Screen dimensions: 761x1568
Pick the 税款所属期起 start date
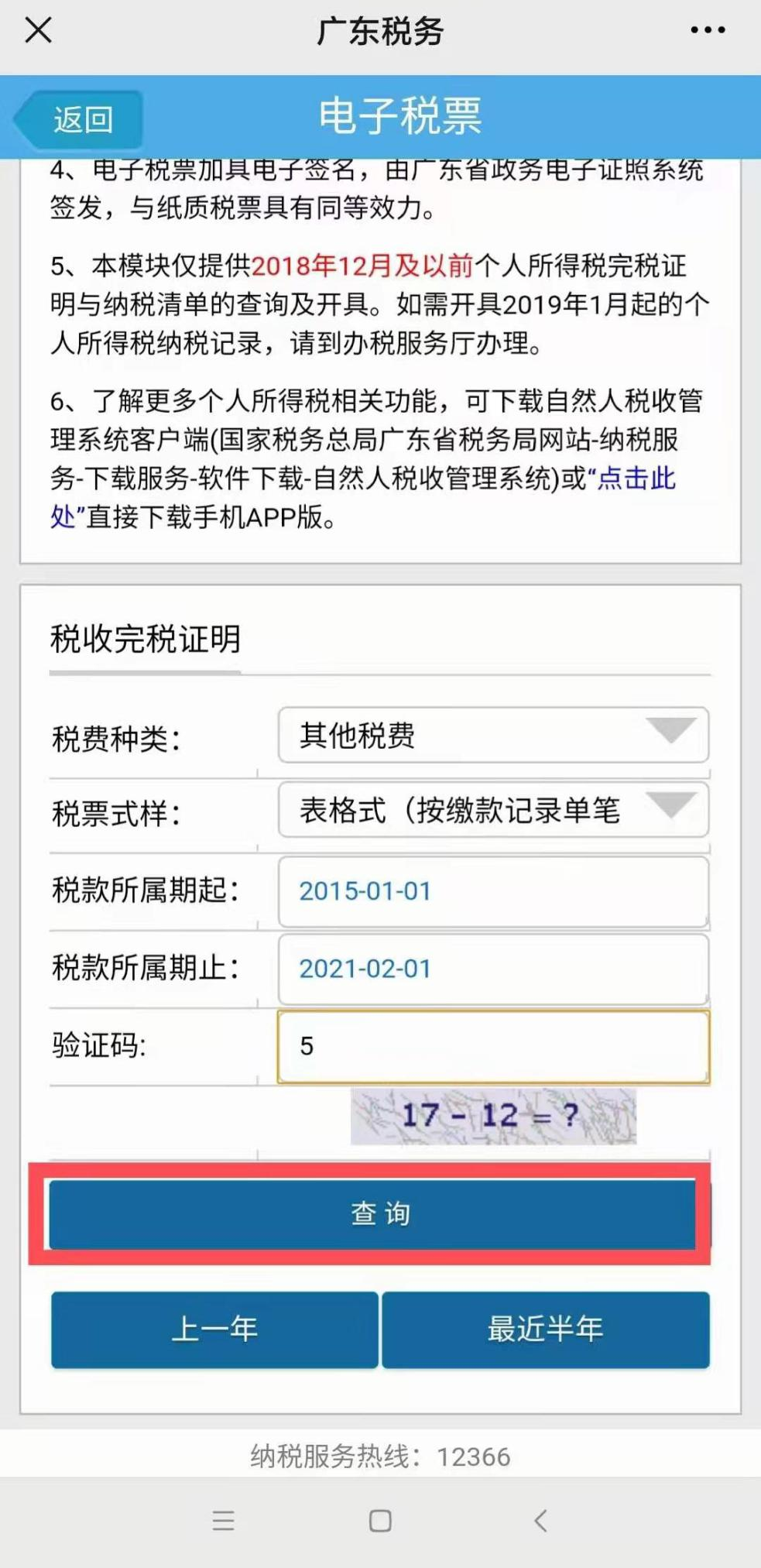pyautogui.click(x=493, y=891)
